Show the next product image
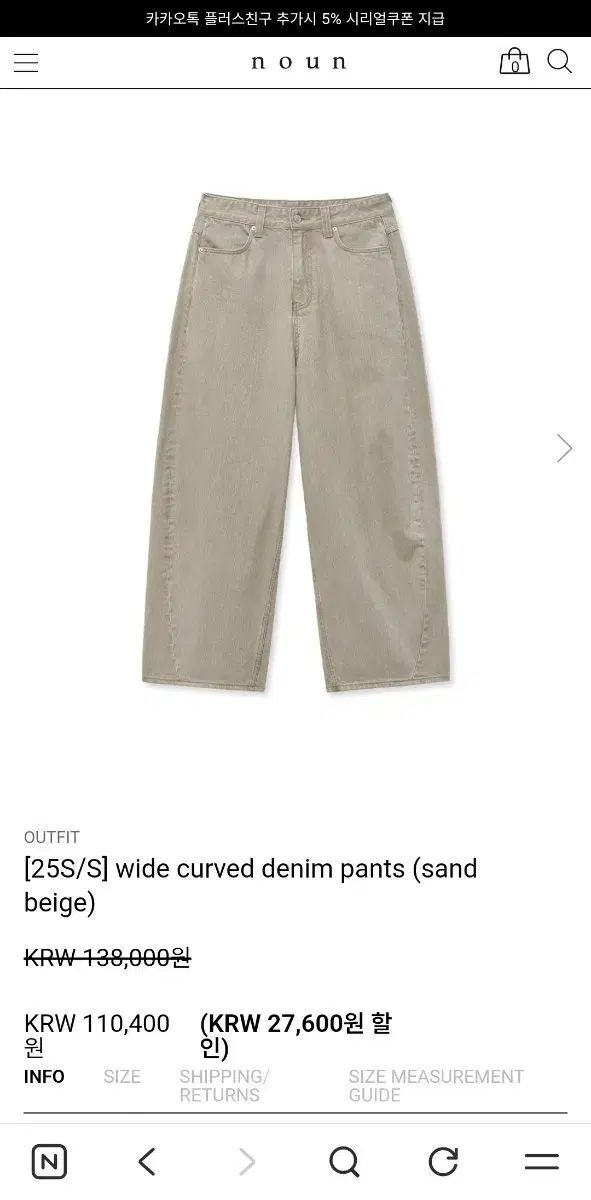The height and width of the screenshot is (1200, 591). [564, 448]
